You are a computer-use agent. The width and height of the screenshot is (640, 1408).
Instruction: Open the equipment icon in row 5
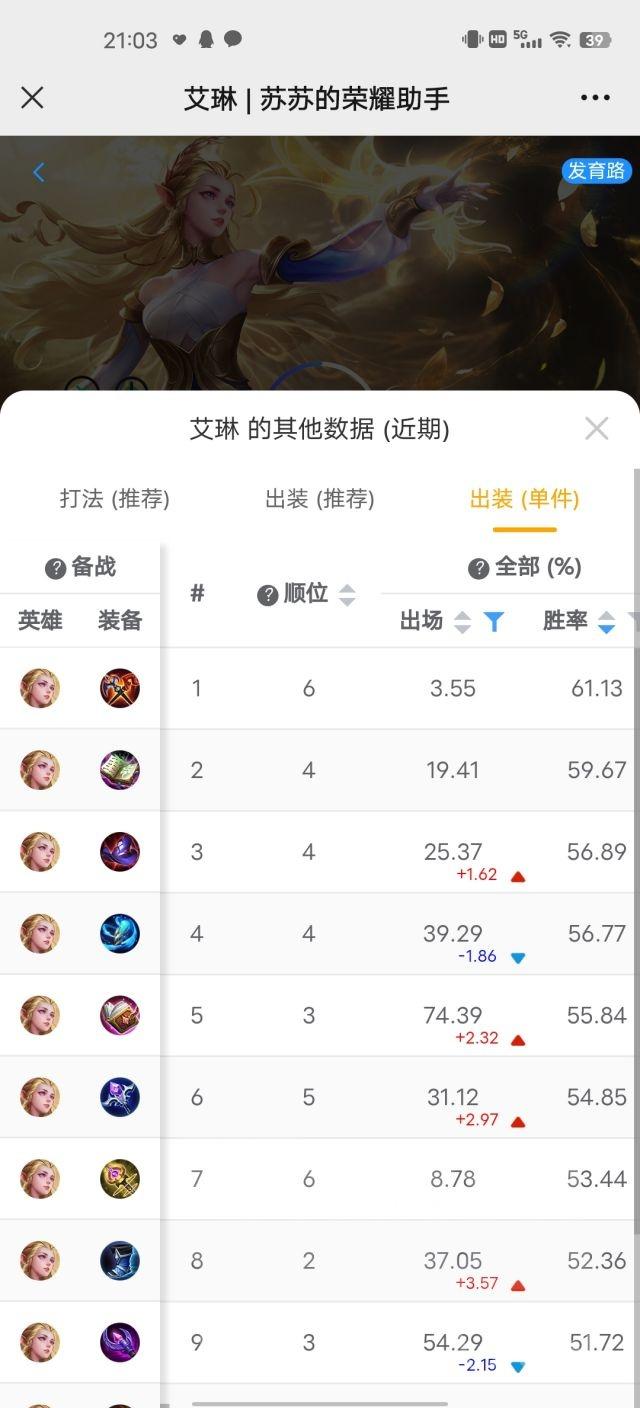(120, 1015)
